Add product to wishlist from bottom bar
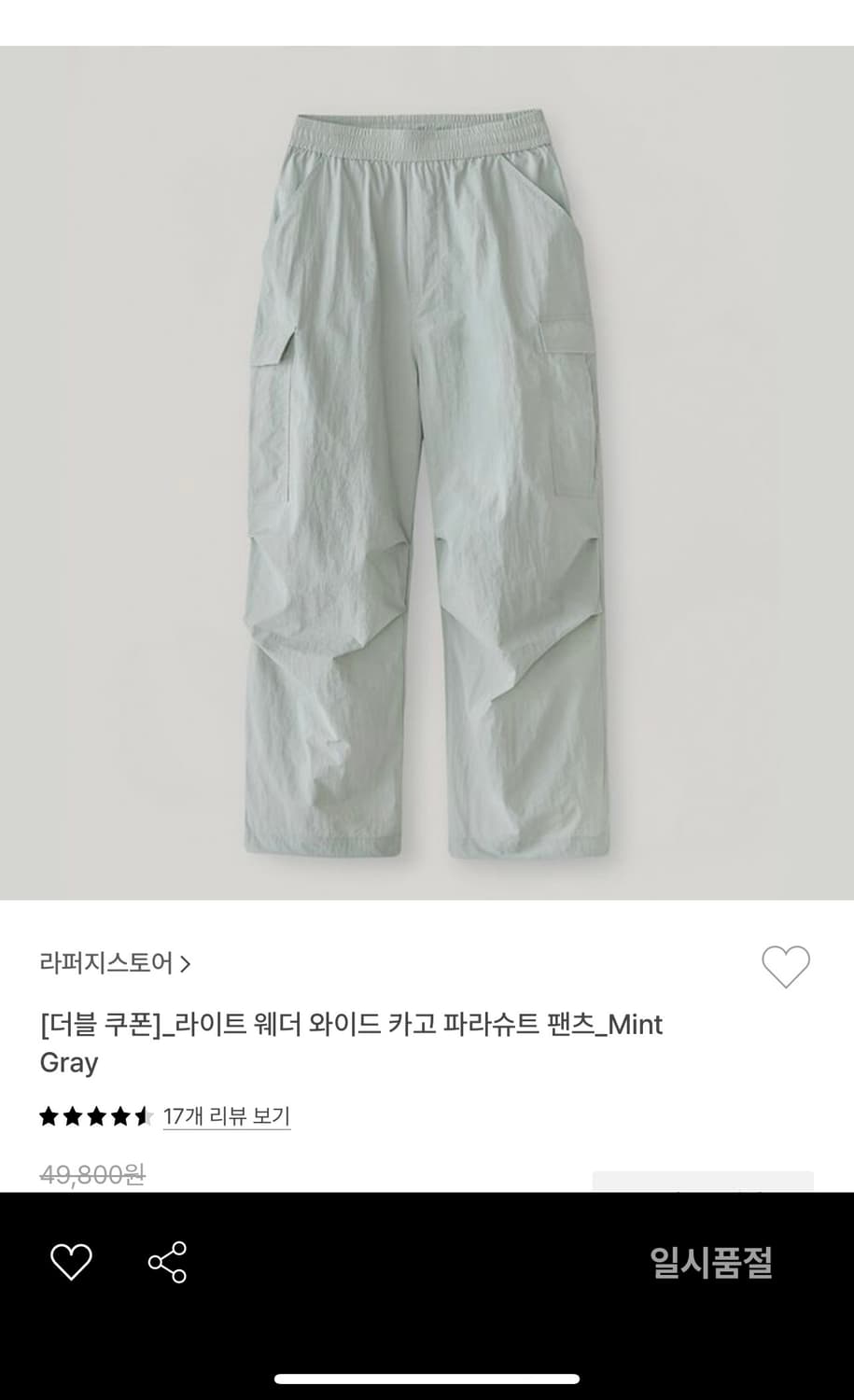The height and width of the screenshot is (1400, 854). click(x=71, y=1263)
